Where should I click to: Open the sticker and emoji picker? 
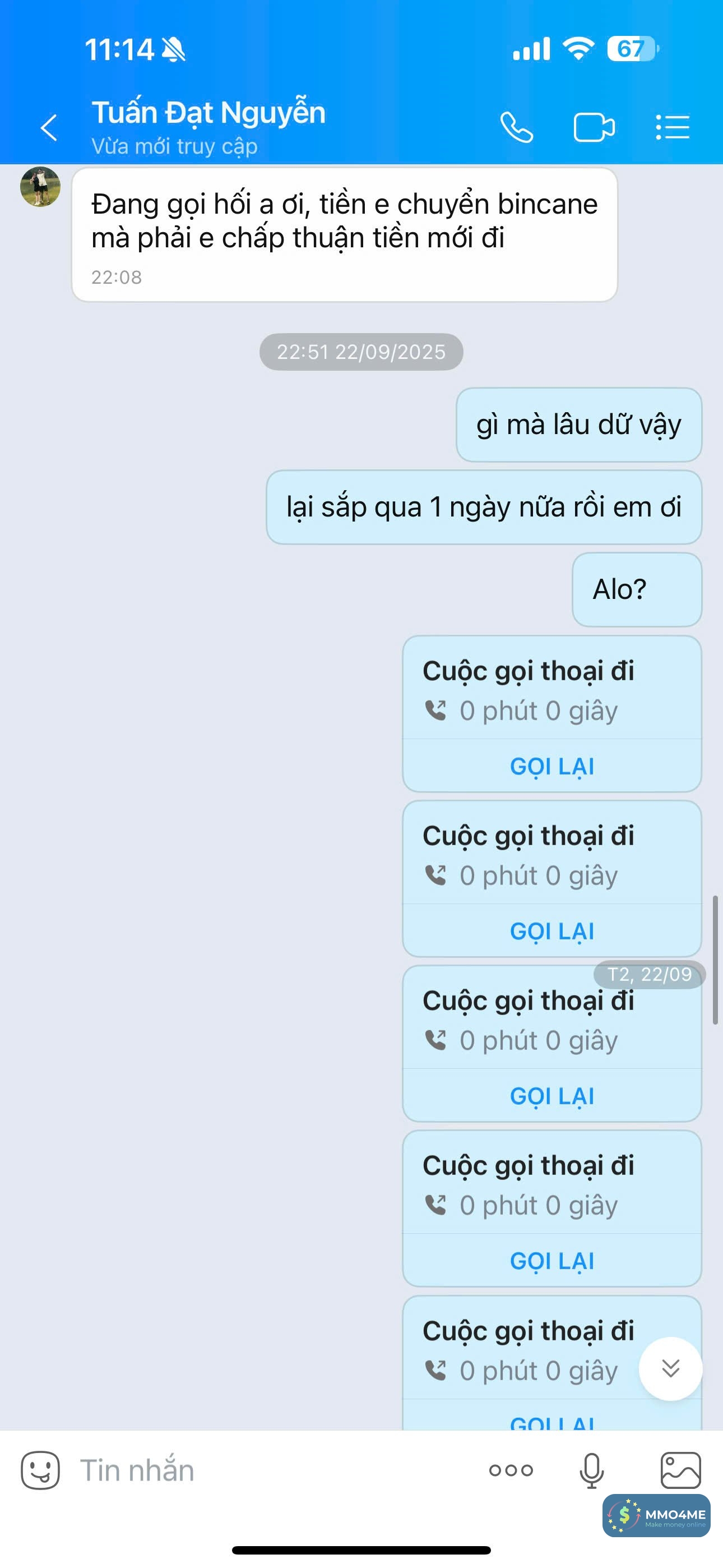click(x=40, y=1470)
